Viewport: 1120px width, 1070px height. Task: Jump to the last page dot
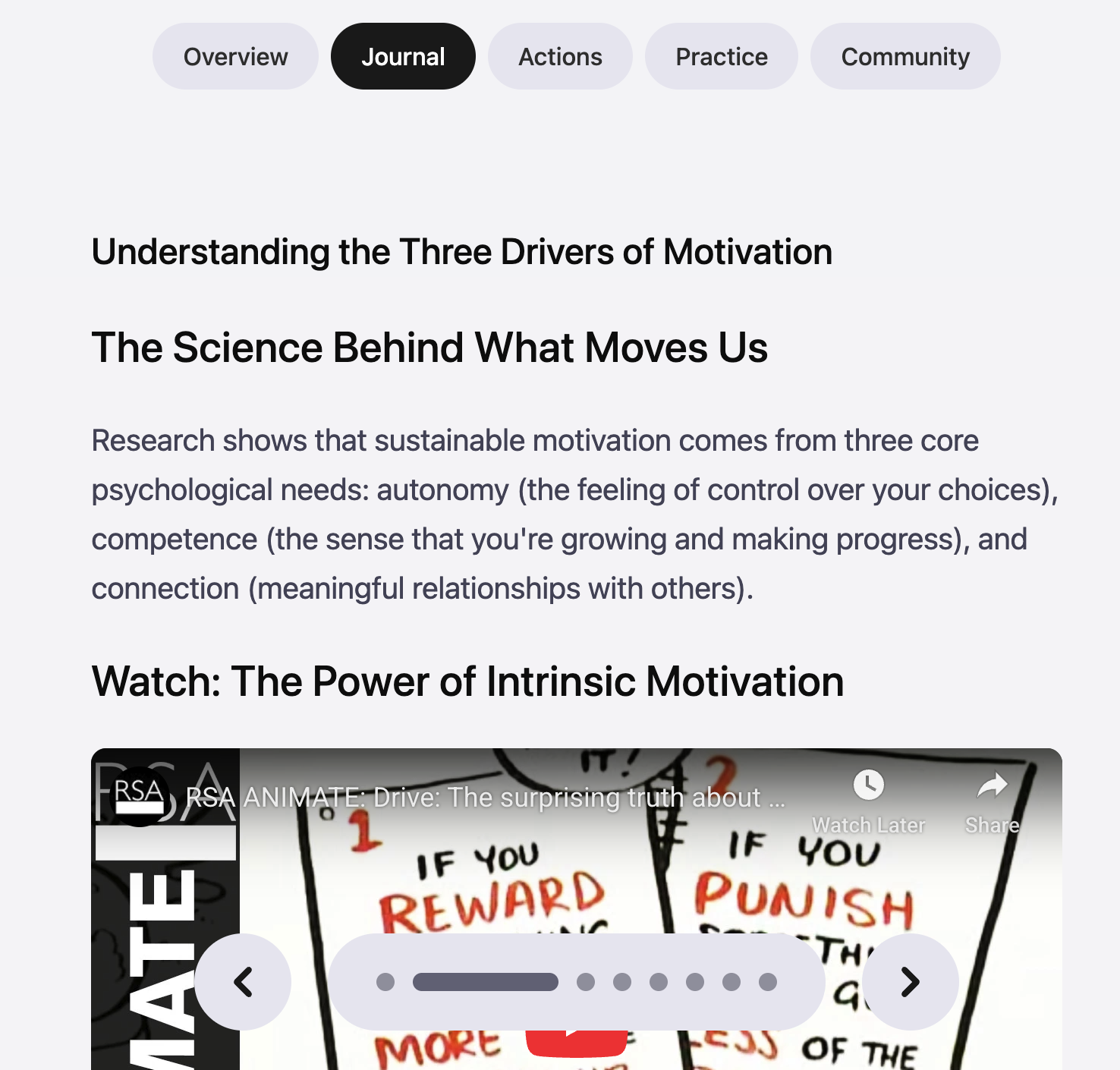(768, 982)
